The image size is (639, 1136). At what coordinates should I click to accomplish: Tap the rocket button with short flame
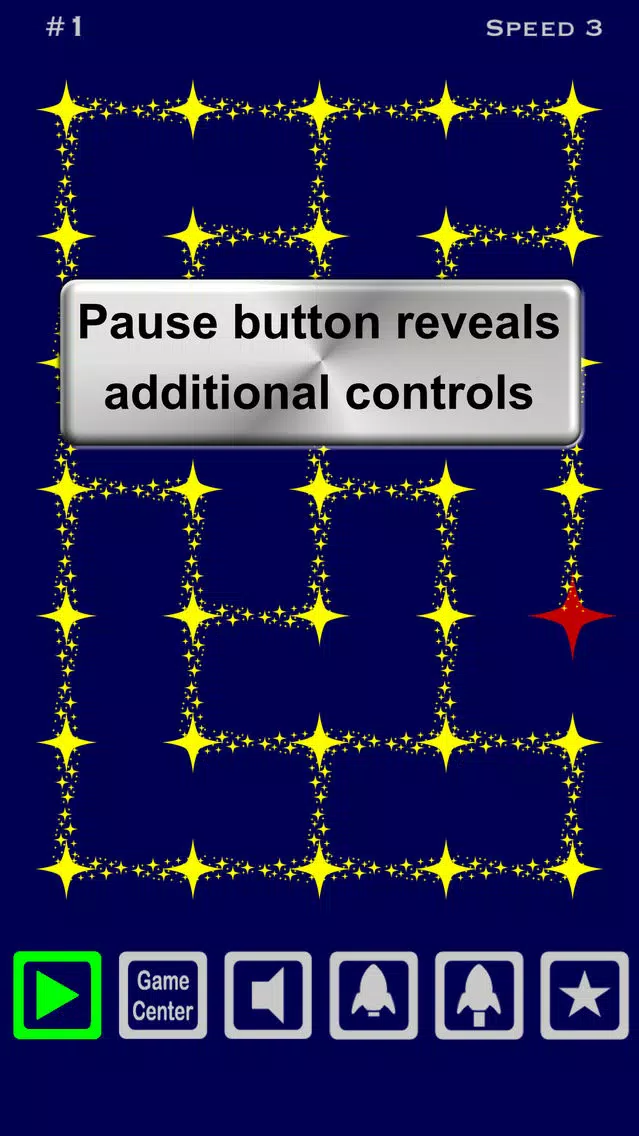[374, 995]
